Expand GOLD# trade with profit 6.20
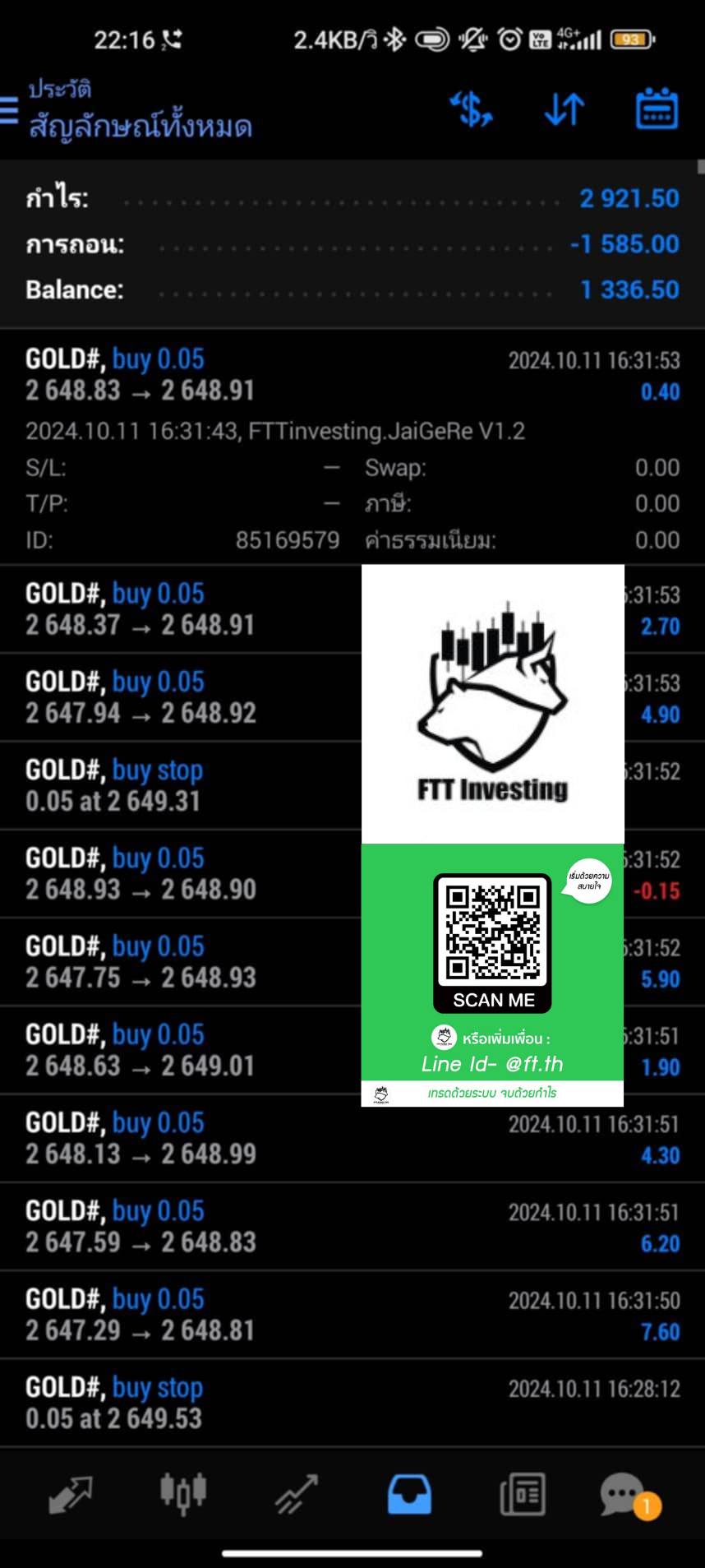The width and height of the screenshot is (705, 1568). pos(352,1227)
